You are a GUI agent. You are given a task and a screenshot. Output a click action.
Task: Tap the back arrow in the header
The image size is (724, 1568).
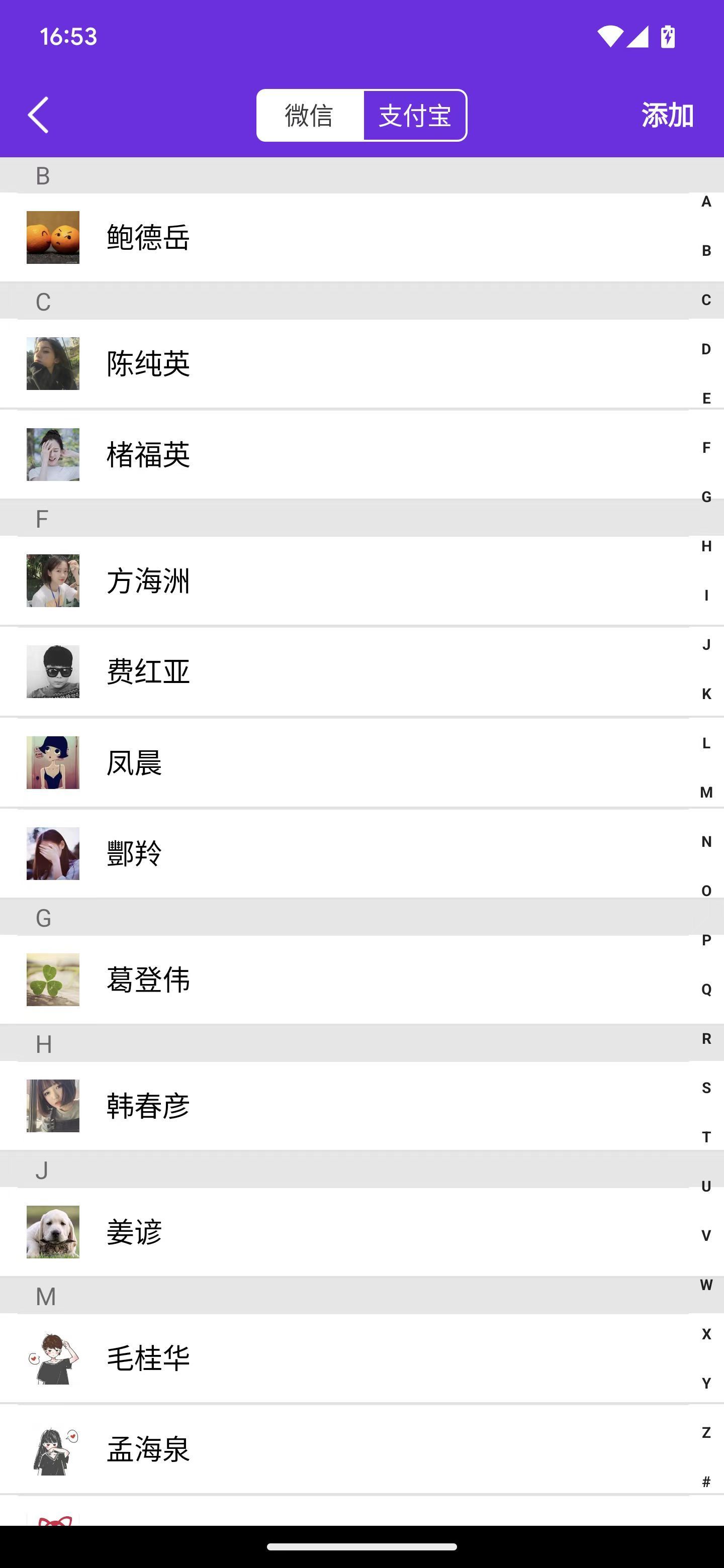[38, 115]
